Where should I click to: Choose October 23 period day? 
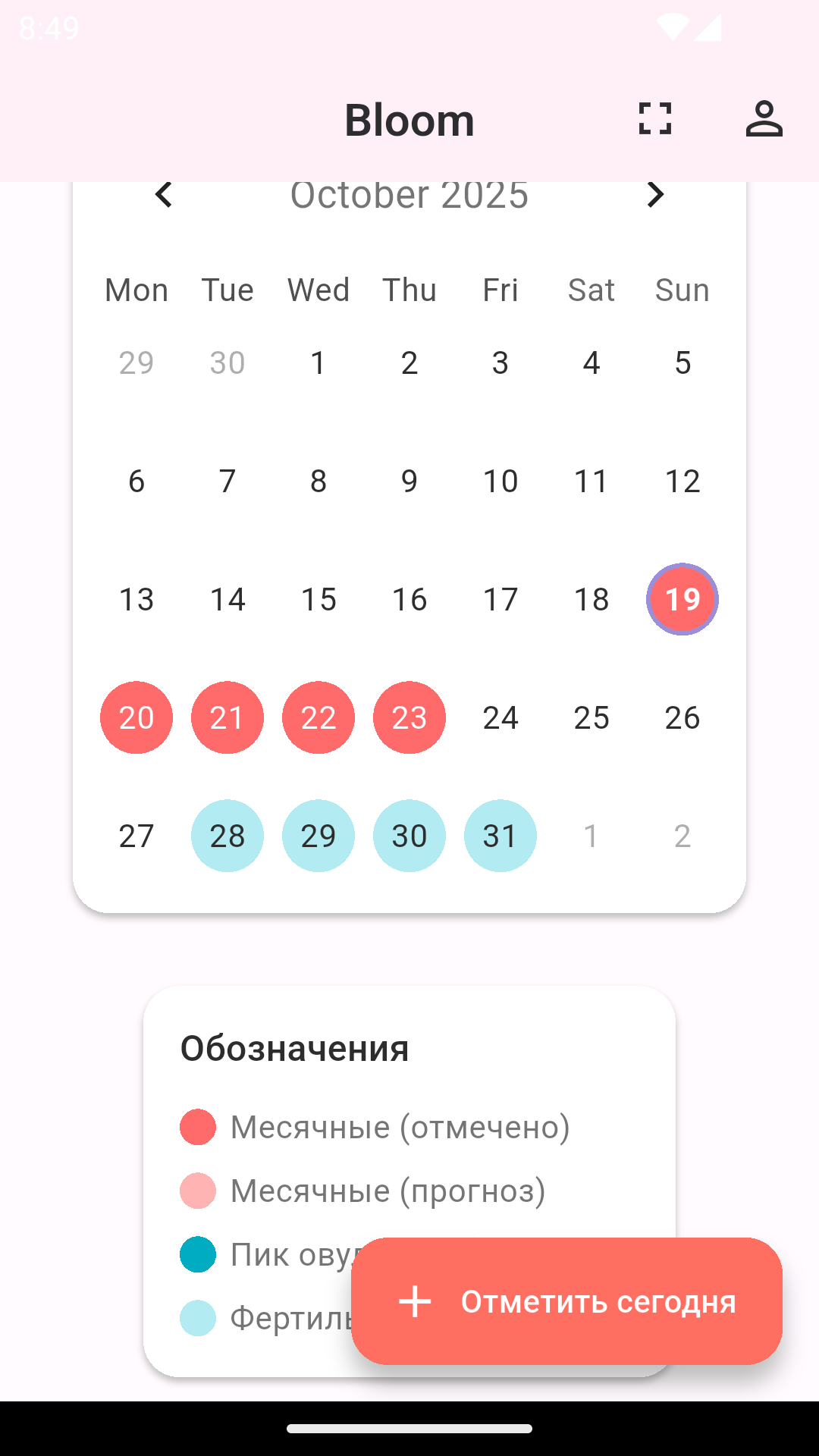409,717
